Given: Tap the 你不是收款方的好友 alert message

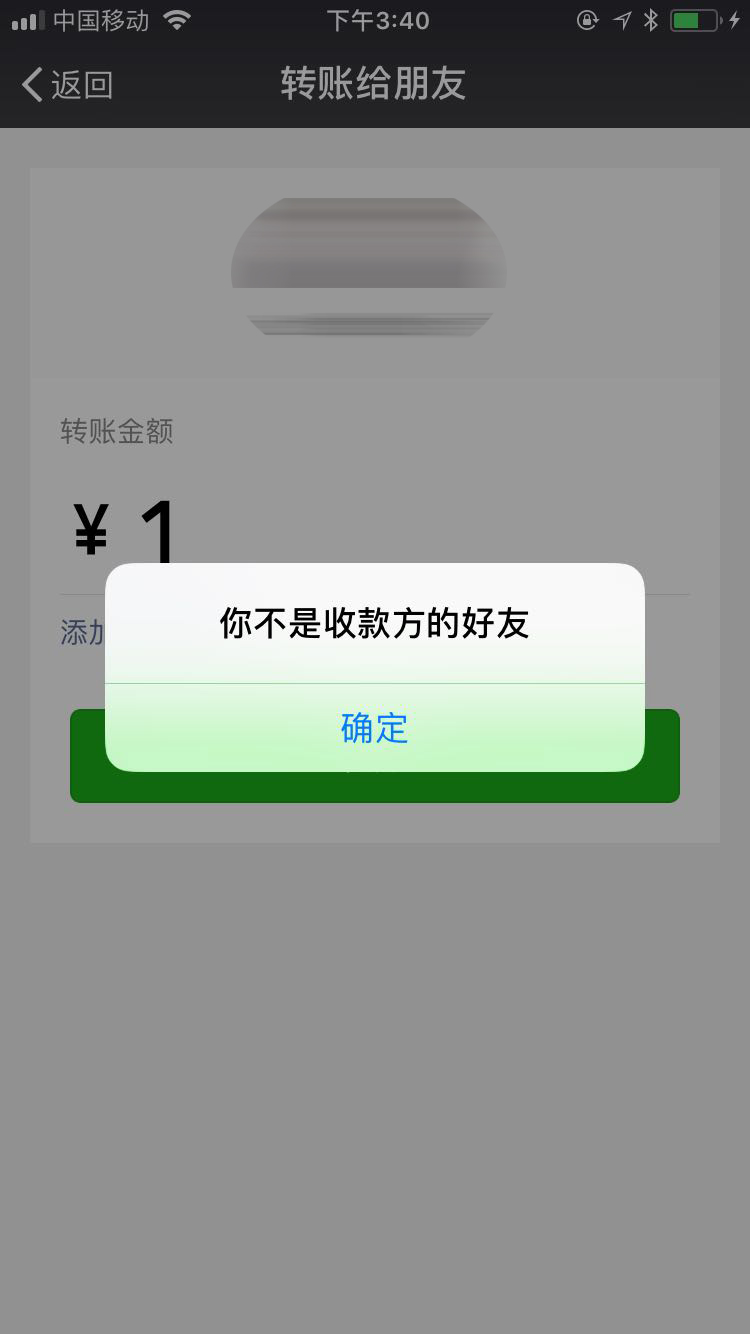Looking at the screenshot, I should [374, 622].
